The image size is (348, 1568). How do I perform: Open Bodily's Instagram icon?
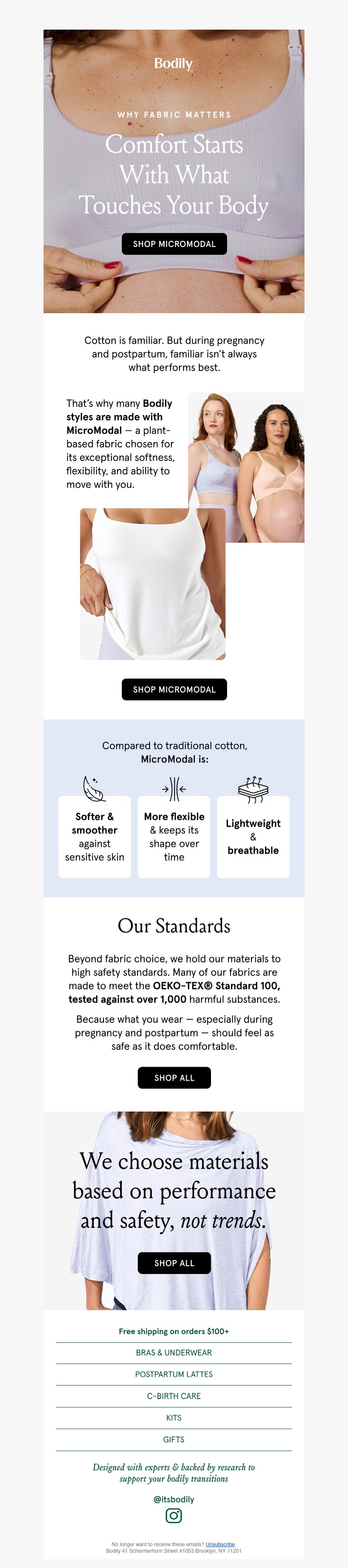(174, 1516)
